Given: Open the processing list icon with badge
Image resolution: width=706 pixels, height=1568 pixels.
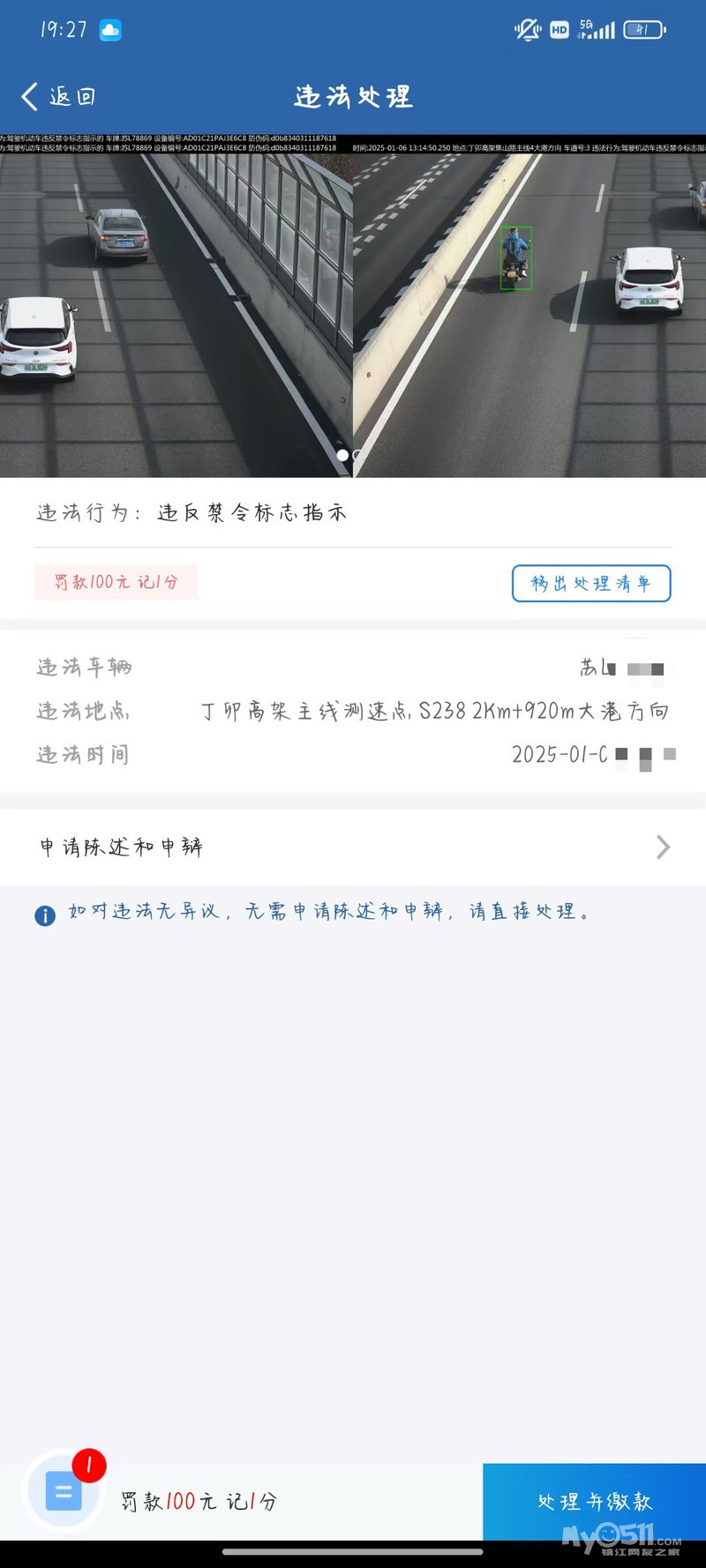Looking at the screenshot, I should point(64,1492).
